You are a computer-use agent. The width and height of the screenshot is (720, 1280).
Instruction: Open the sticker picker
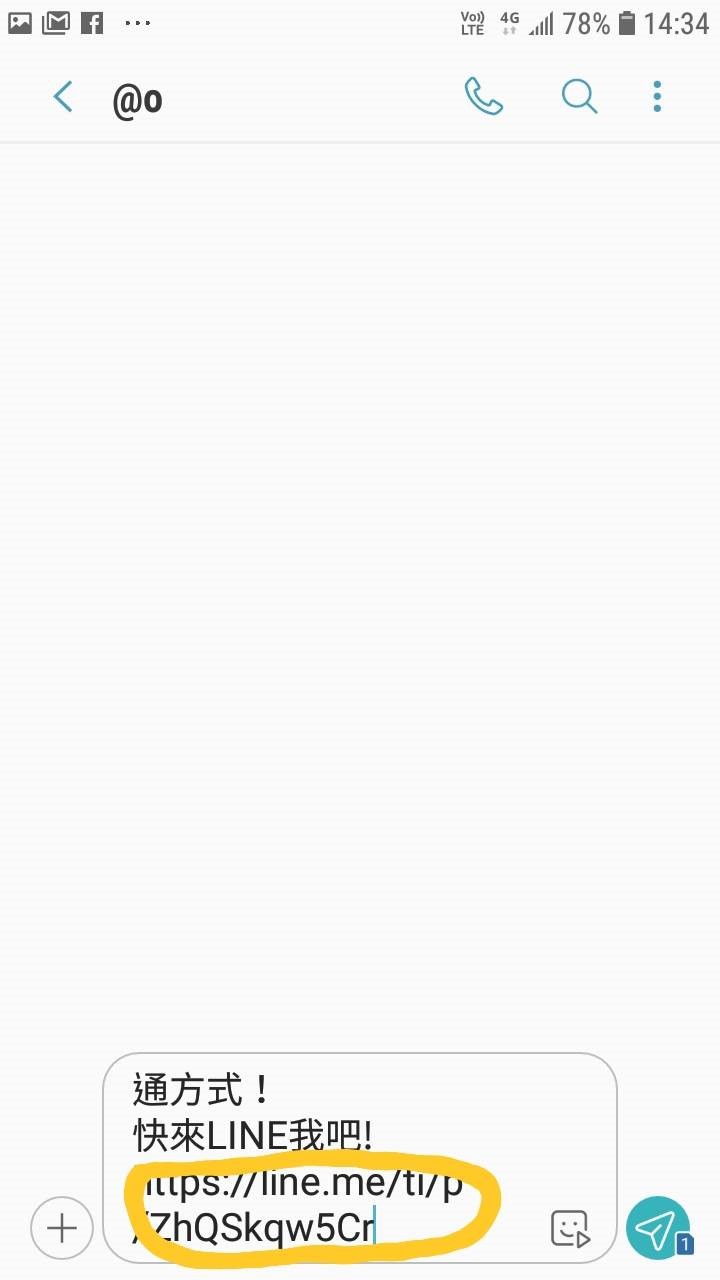pos(570,1227)
